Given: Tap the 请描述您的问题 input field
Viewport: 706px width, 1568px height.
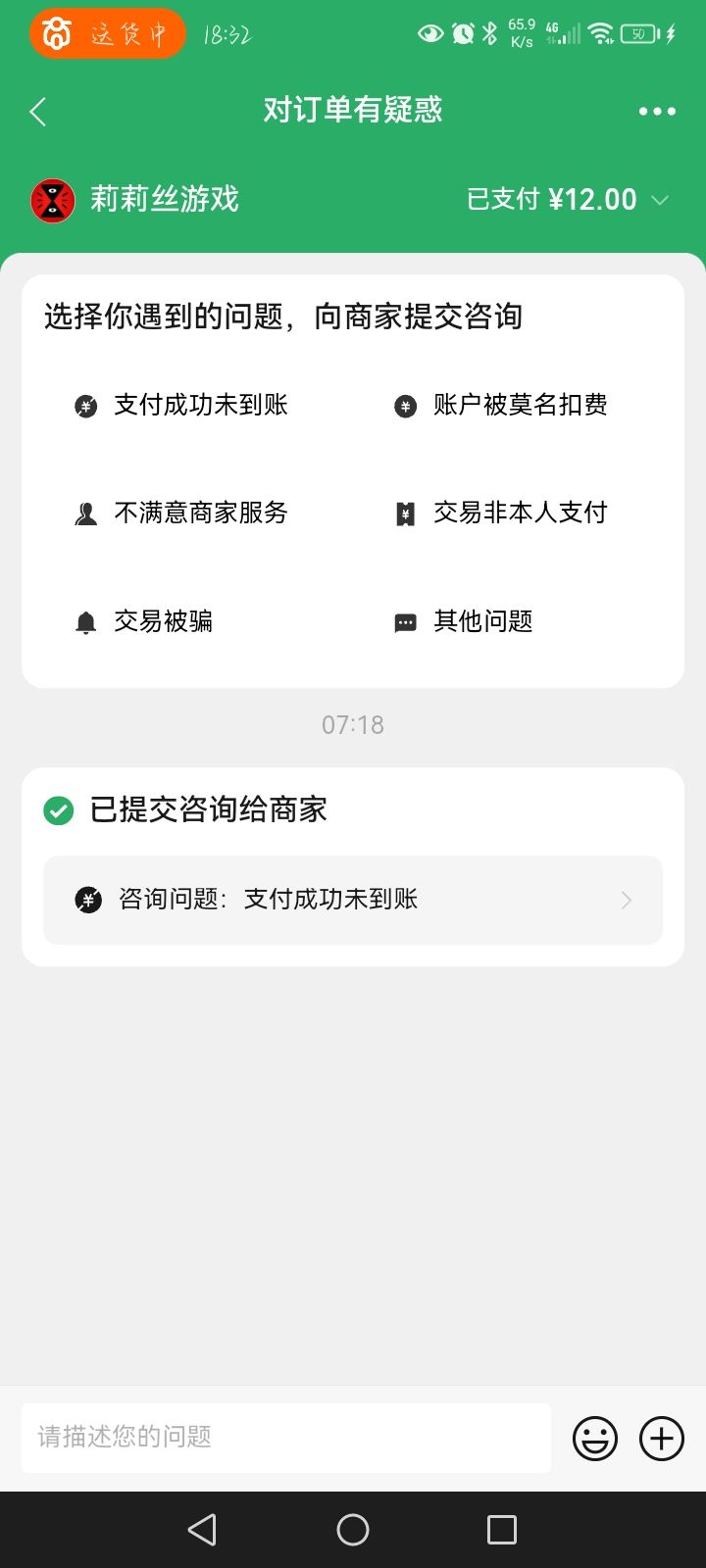Looking at the screenshot, I should click(x=284, y=1438).
